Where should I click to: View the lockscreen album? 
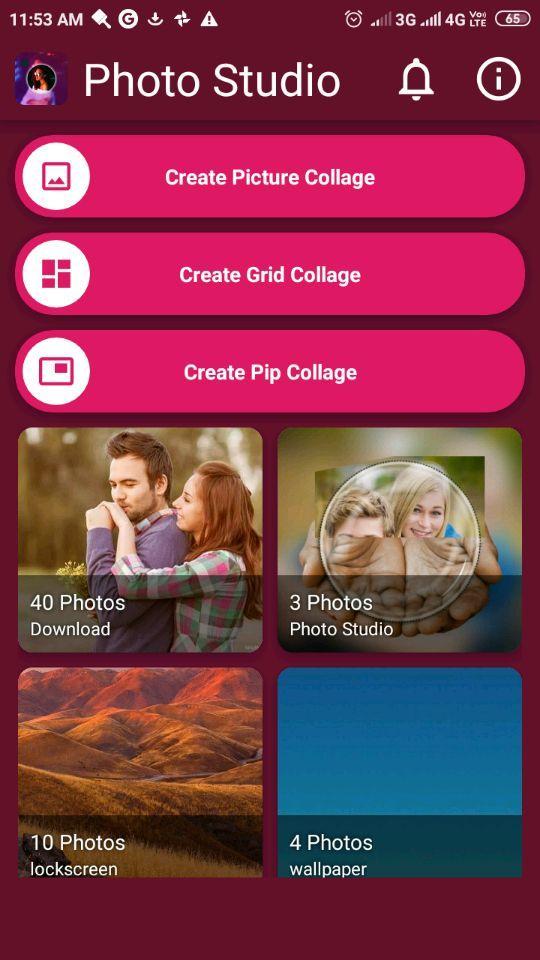pos(140,773)
